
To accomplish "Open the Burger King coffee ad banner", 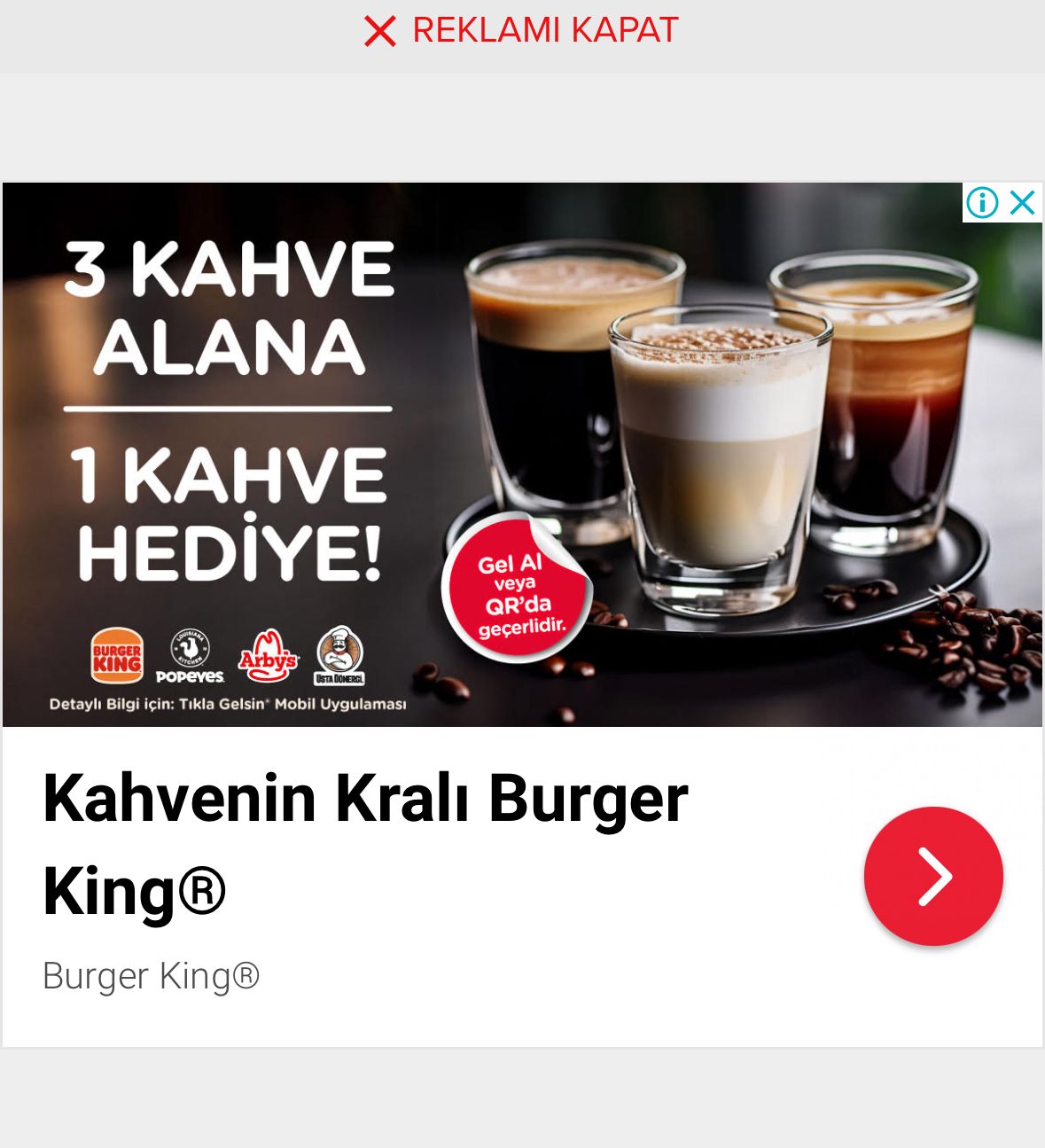I will (x=521, y=455).
